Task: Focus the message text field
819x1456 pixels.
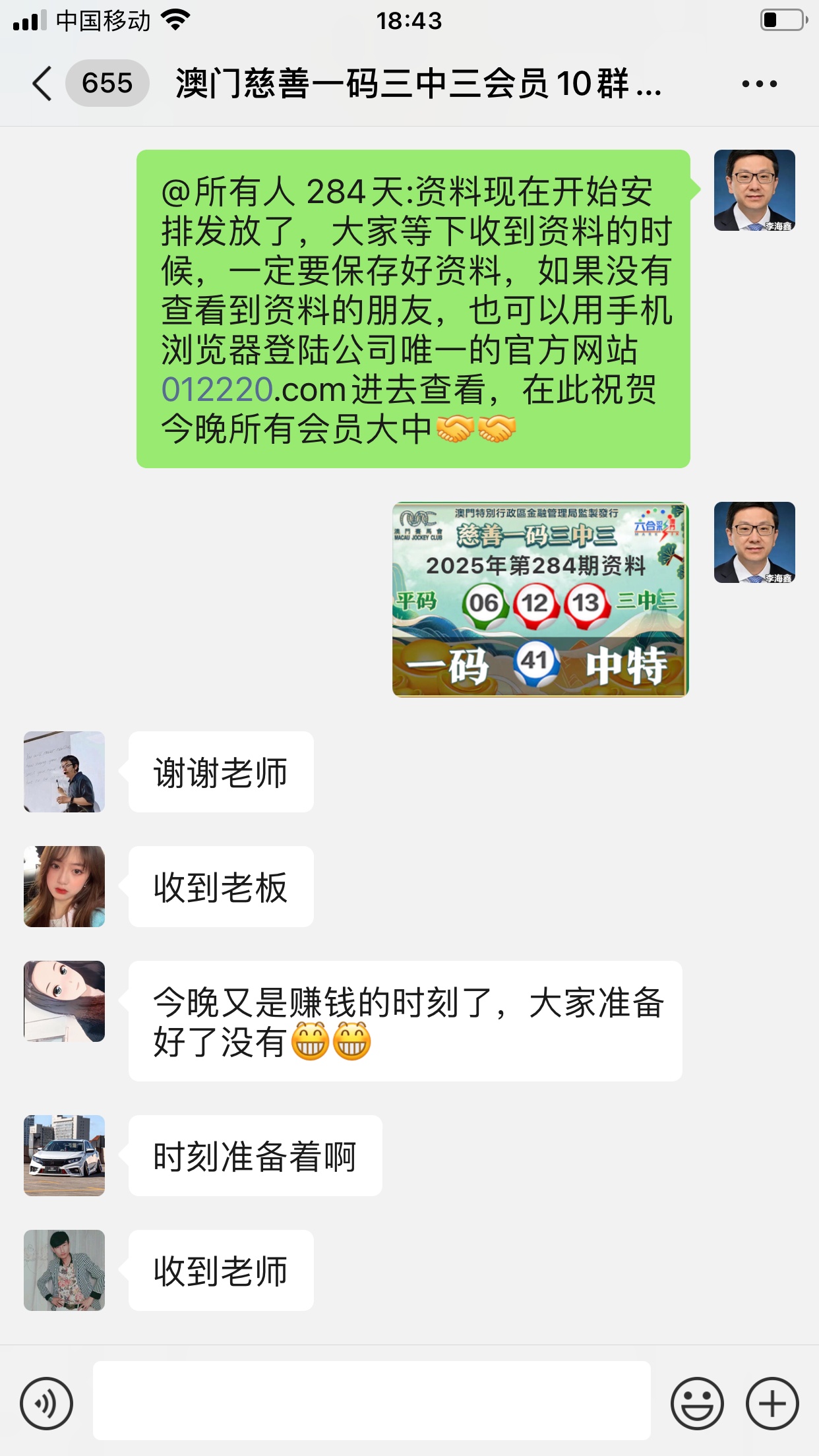Action: point(371,1401)
